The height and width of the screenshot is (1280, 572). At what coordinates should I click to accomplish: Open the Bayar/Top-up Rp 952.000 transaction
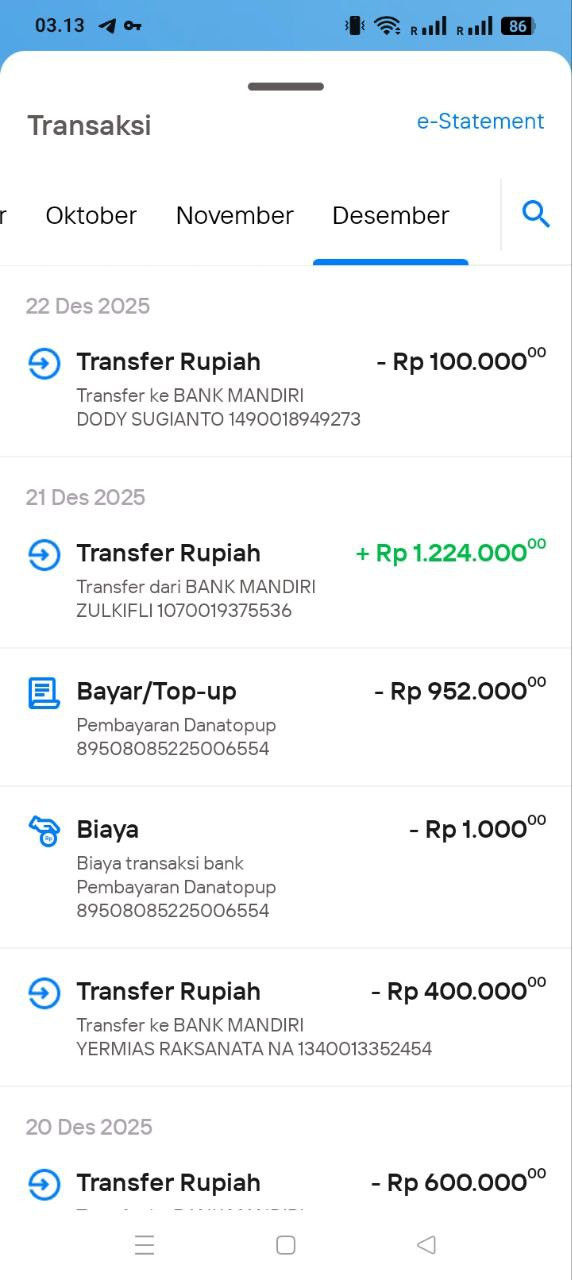coord(286,717)
